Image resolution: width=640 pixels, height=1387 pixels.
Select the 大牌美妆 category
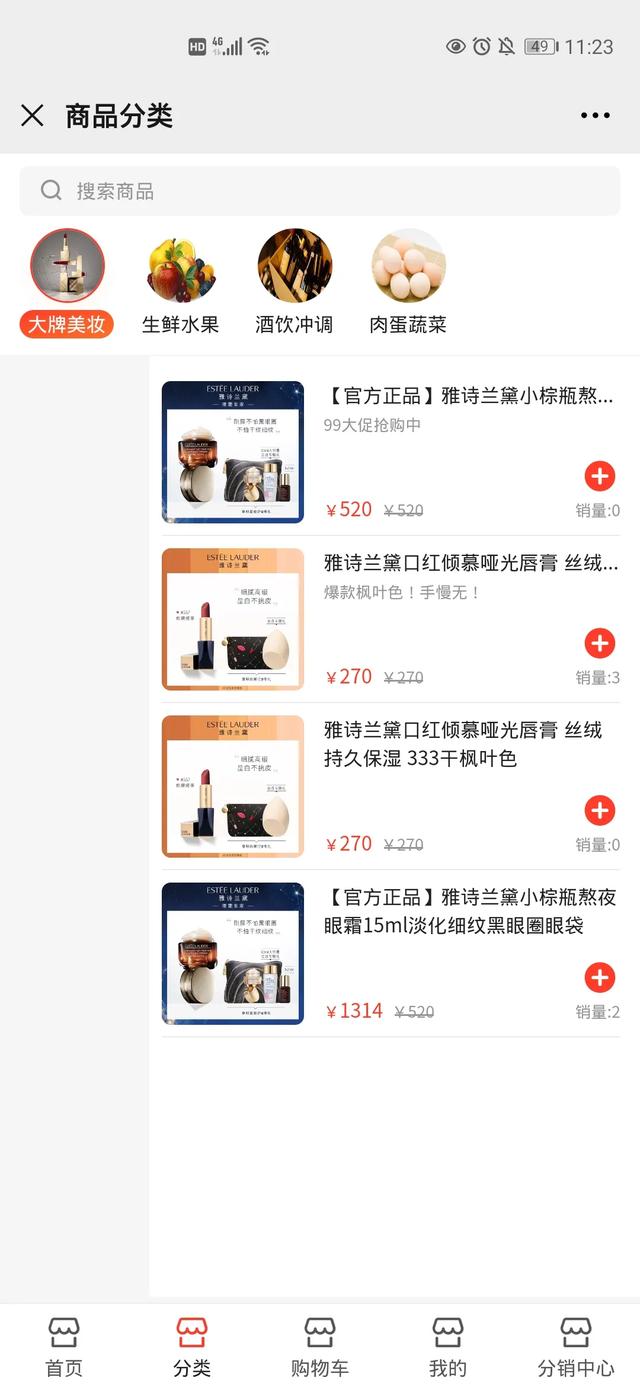(x=67, y=282)
